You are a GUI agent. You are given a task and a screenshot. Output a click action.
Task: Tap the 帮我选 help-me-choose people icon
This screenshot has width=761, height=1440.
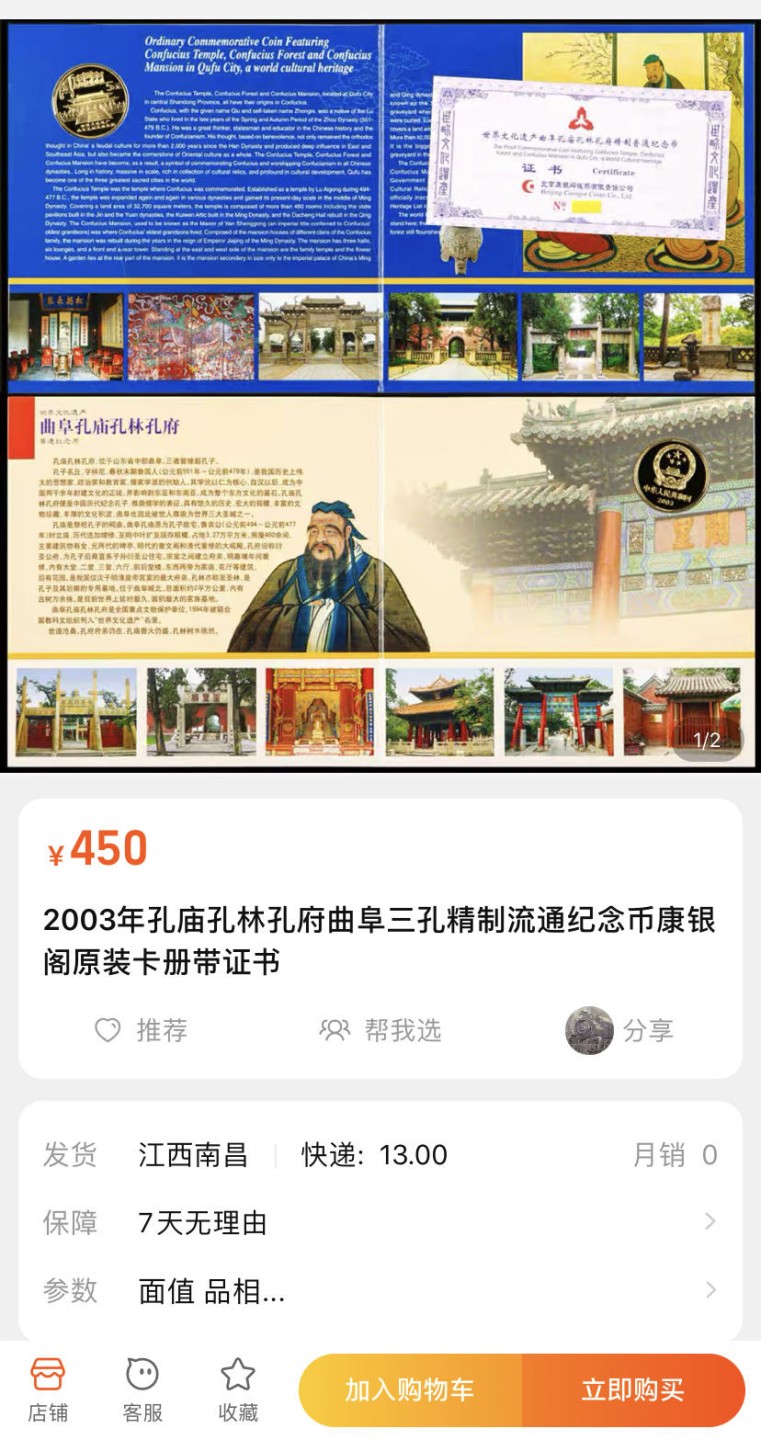coord(334,1032)
